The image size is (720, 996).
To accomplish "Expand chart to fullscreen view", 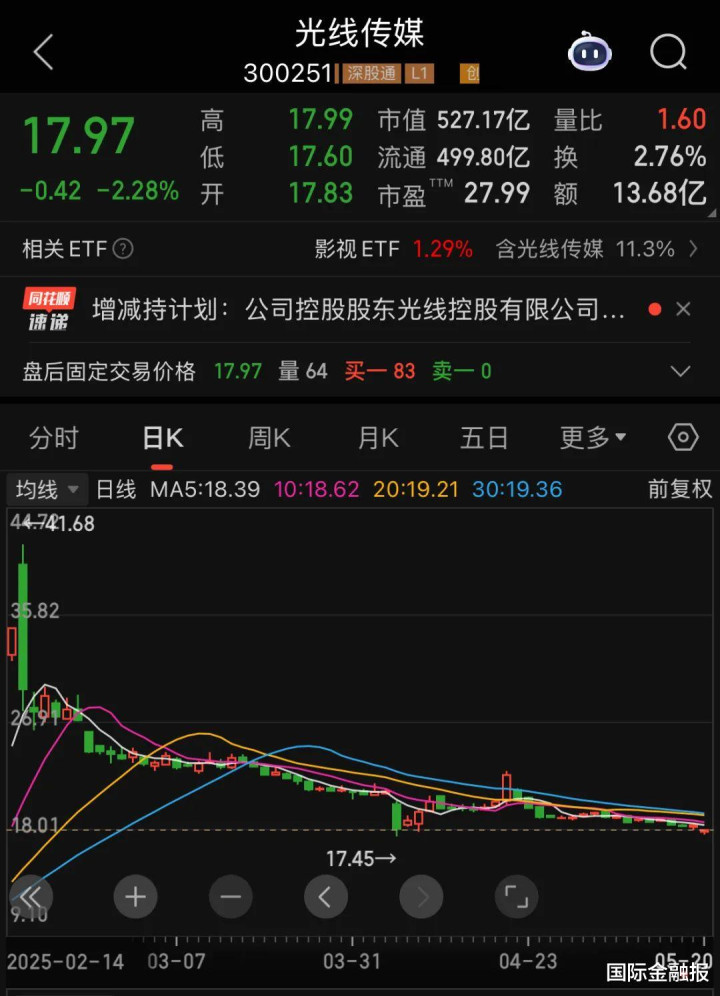I will (516, 897).
